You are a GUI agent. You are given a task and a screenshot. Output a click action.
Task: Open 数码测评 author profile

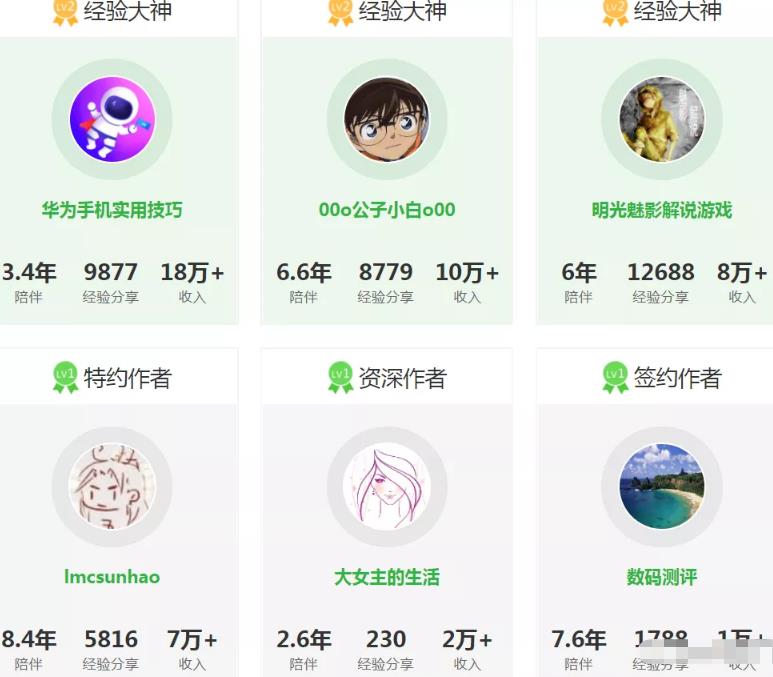[661, 577]
